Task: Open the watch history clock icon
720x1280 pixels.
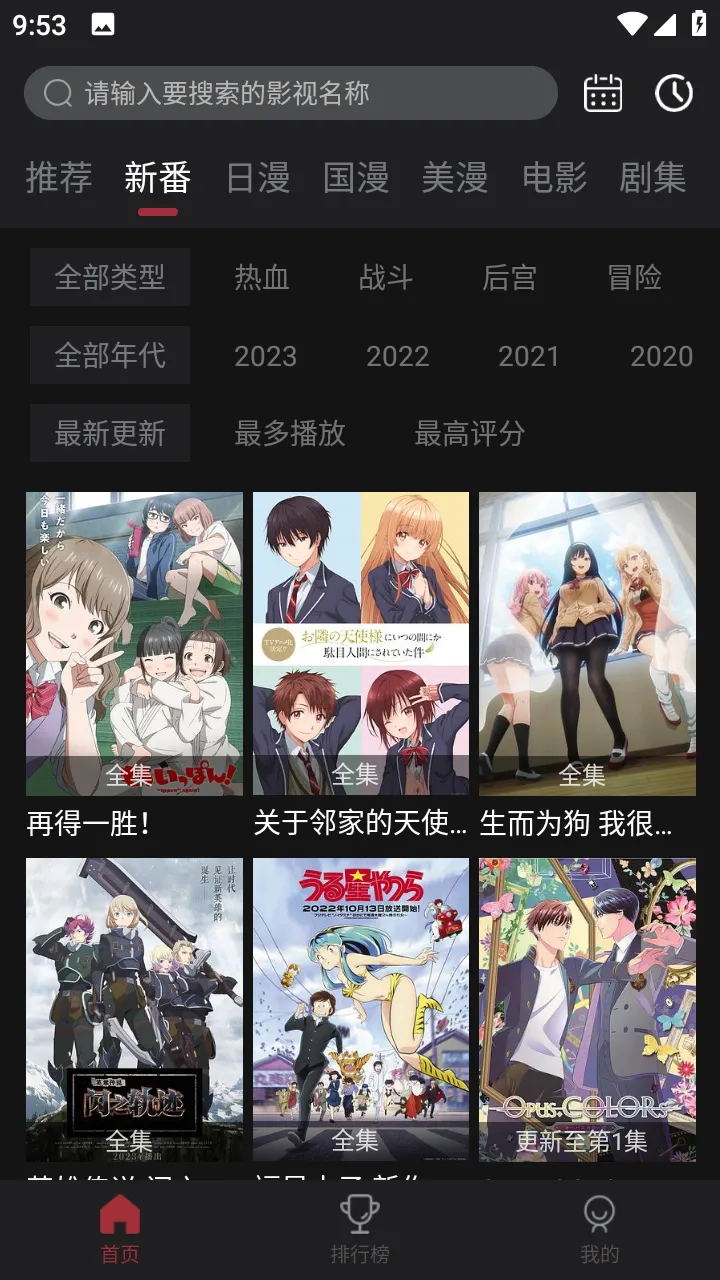Action: coord(674,94)
